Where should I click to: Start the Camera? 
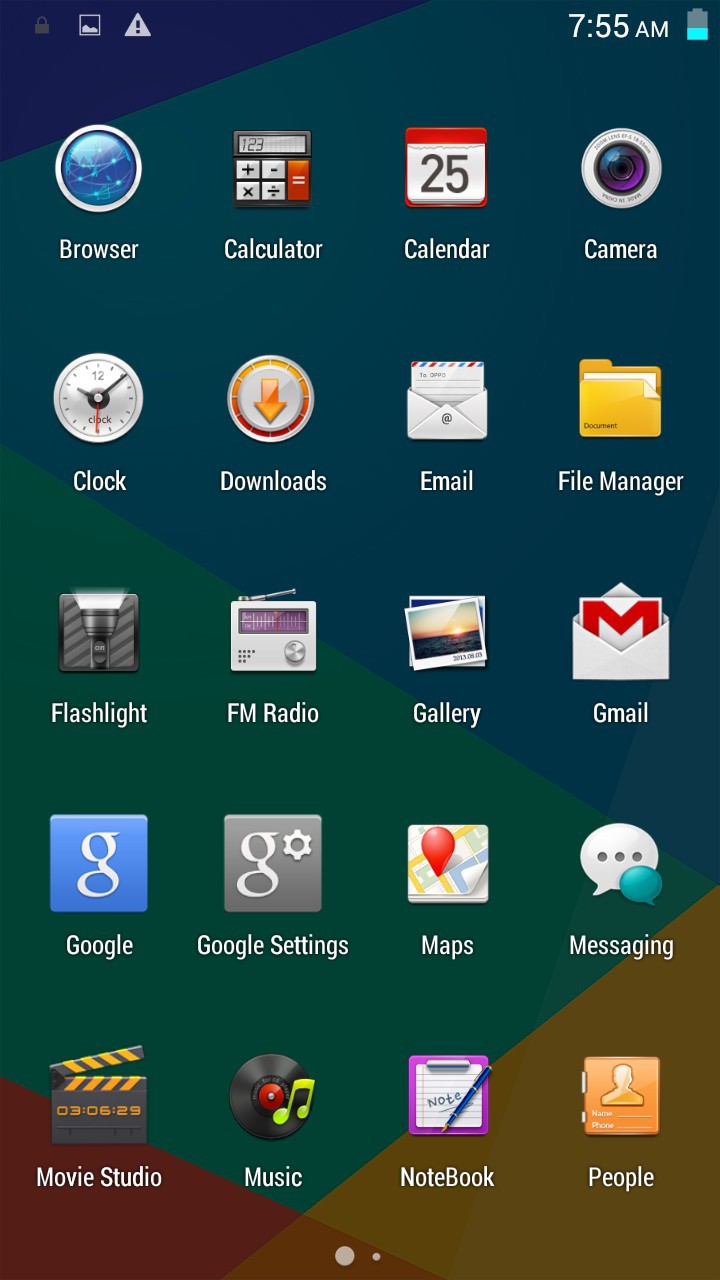(620, 168)
